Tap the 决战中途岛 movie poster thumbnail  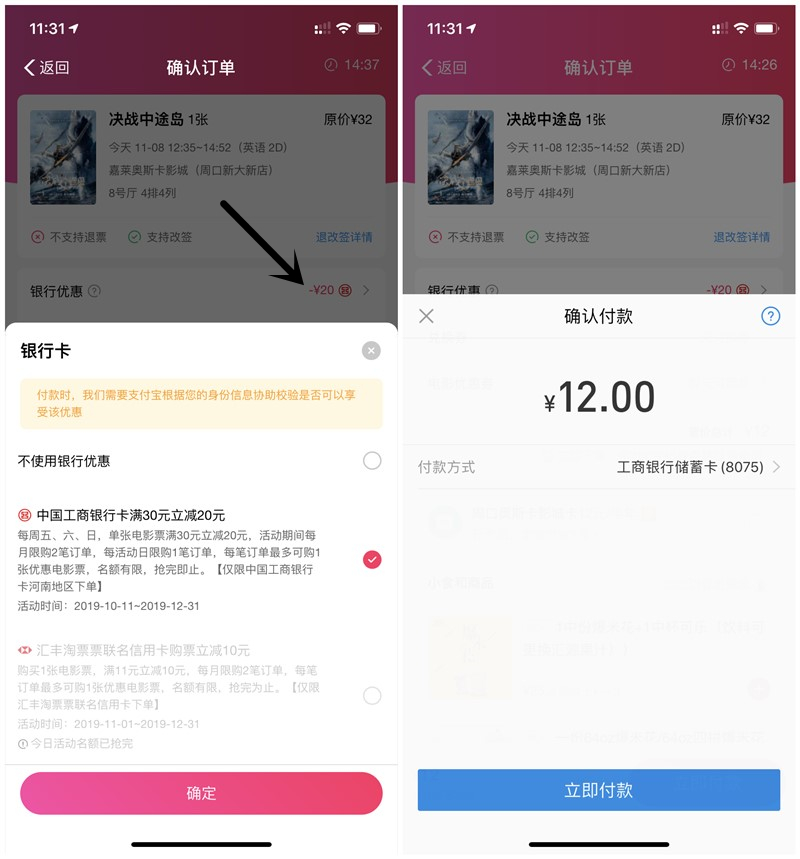(62, 155)
